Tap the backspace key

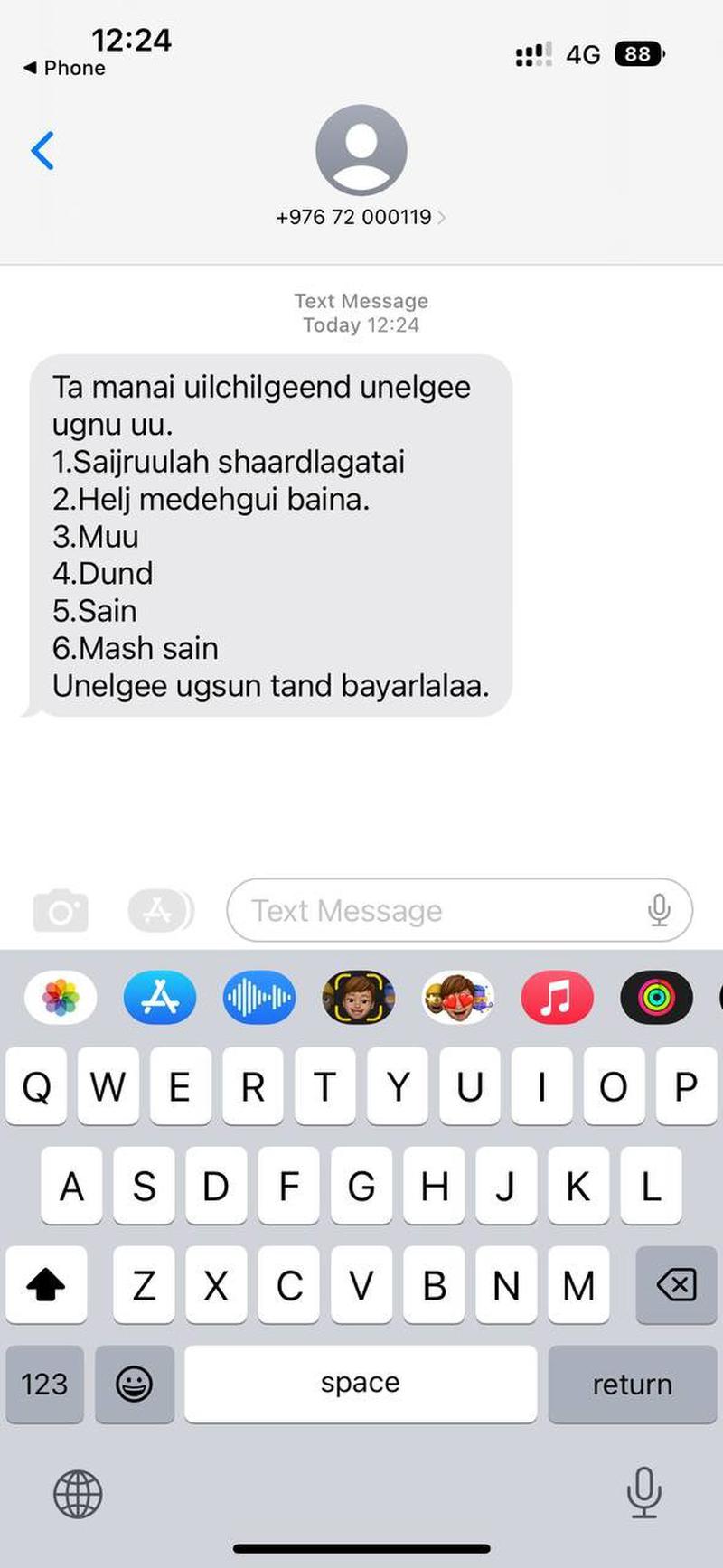pyautogui.click(x=675, y=1284)
